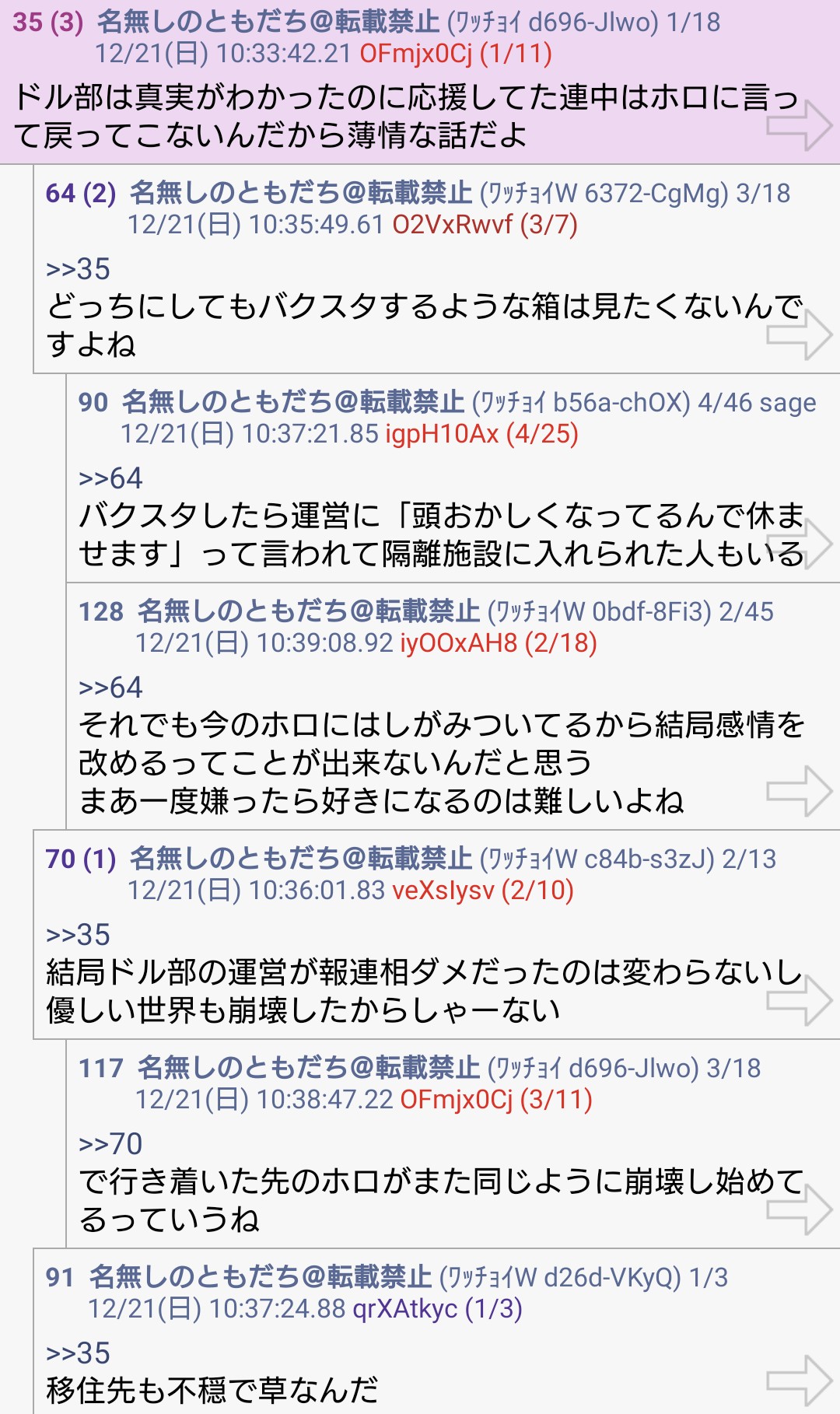Open the >>64 anchor in post 90
The height and width of the screenshot is (1414, 840).
[x=110, y=478]
